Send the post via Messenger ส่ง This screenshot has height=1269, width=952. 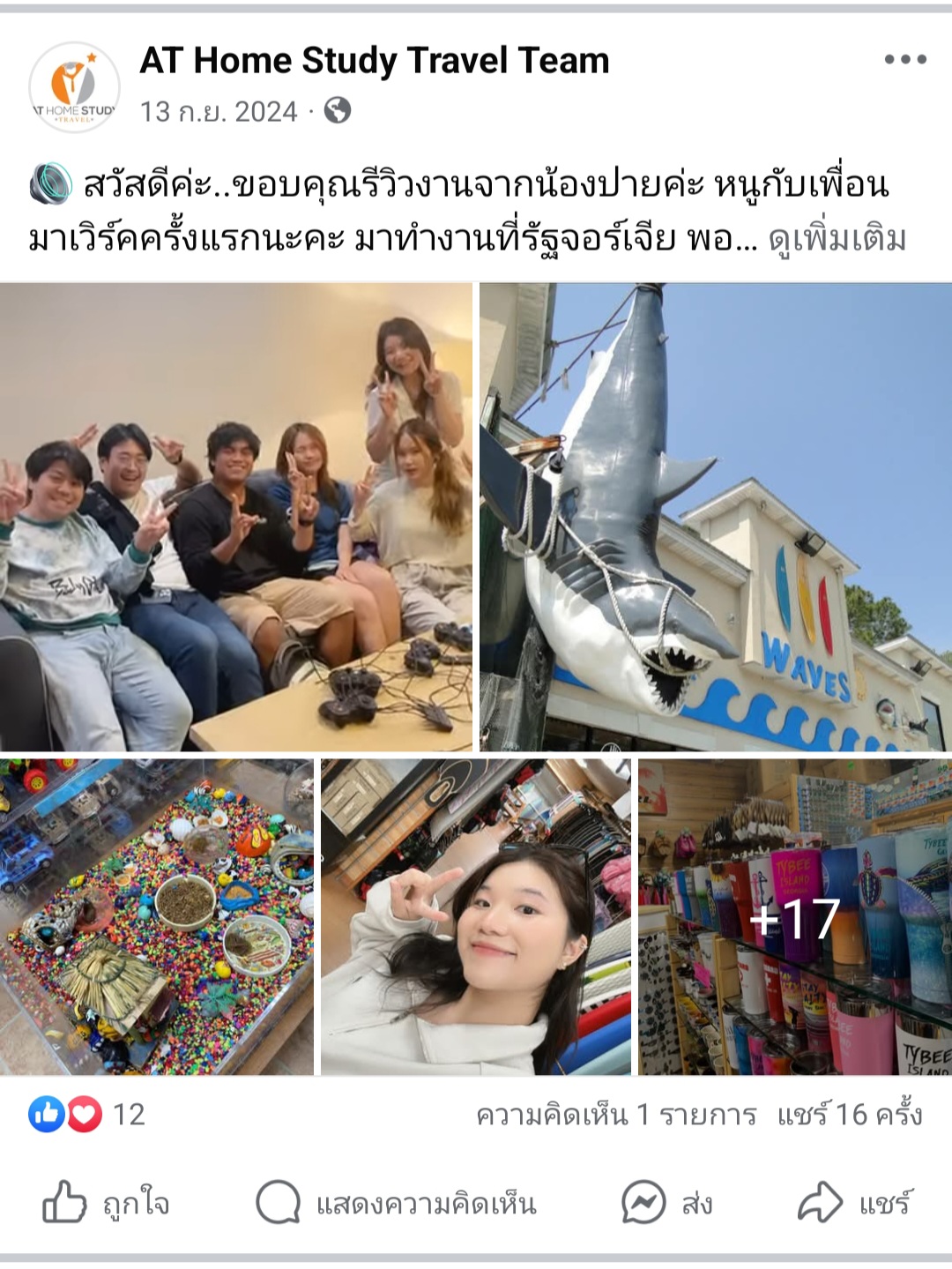667,1203
